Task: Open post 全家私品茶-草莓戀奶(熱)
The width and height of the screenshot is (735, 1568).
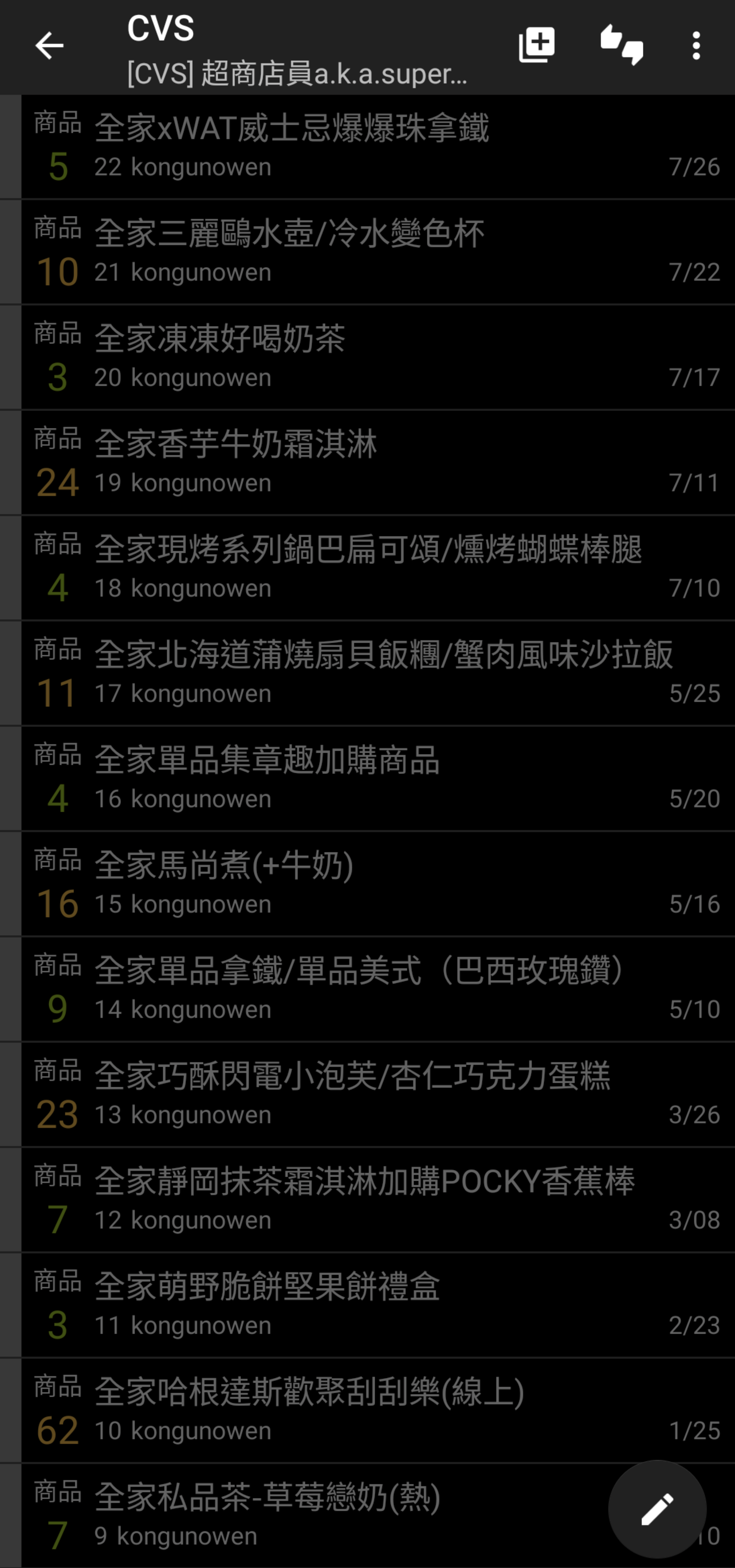Action: coord(304,1516)
